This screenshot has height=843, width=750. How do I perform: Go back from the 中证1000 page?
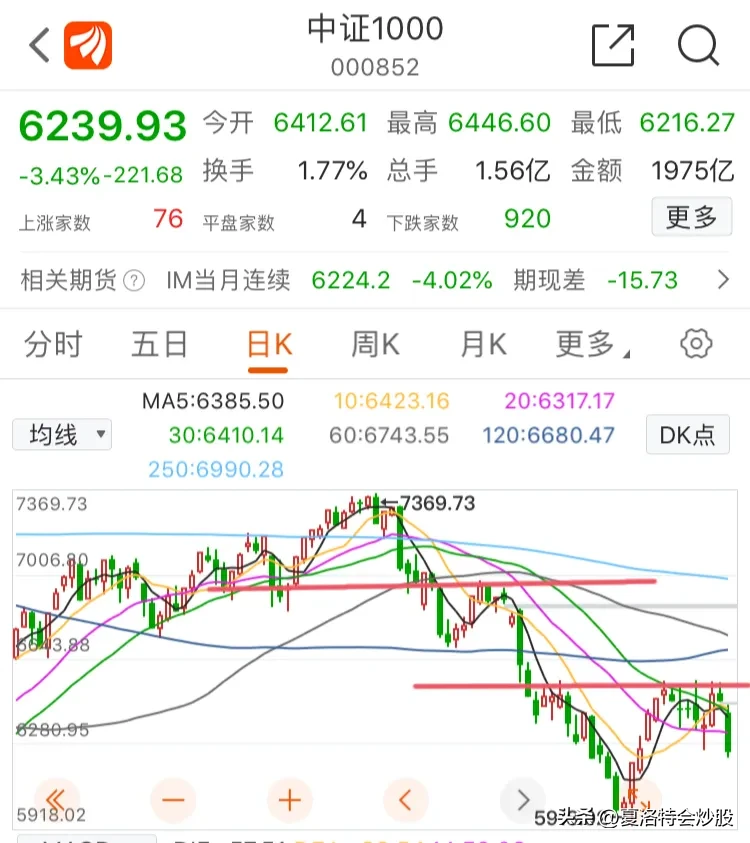(x=39, y=45)
